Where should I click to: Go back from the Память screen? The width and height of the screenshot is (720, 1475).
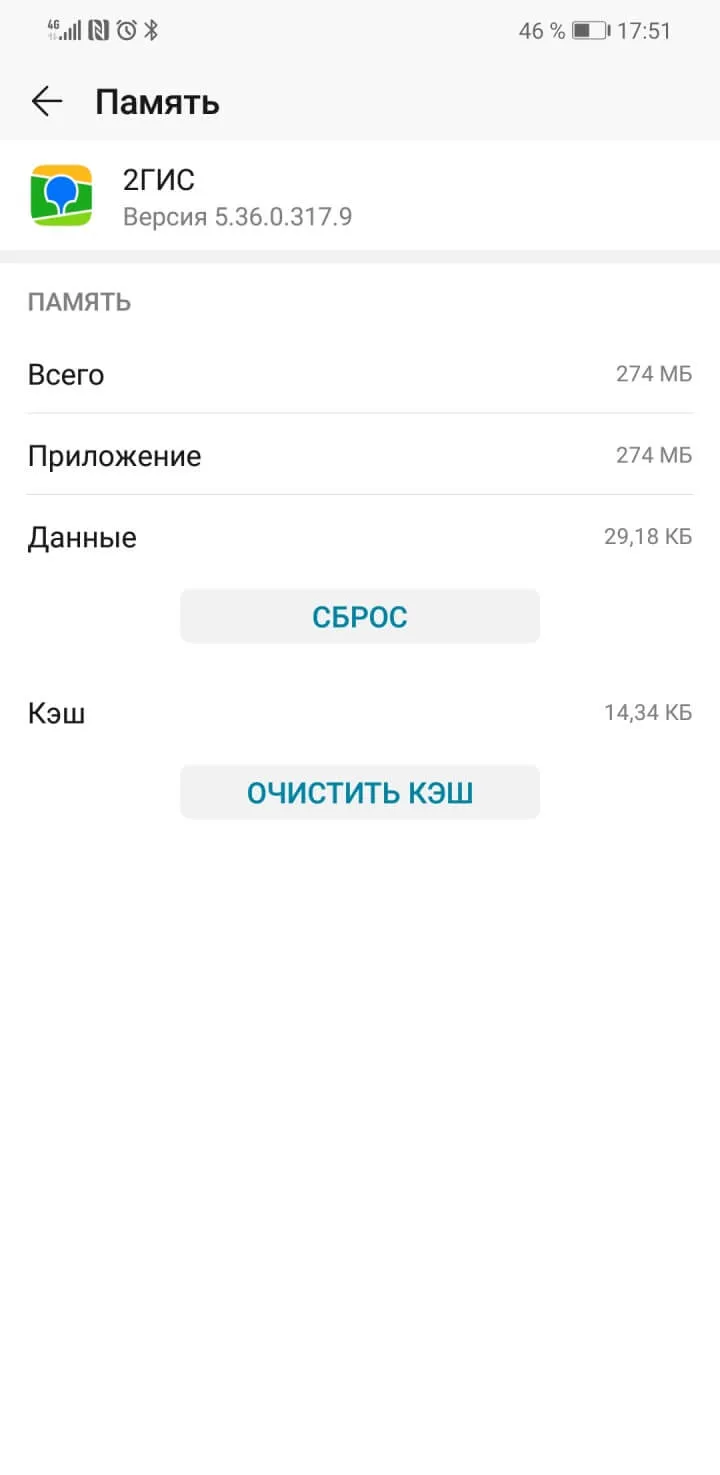tap(47, 102)
